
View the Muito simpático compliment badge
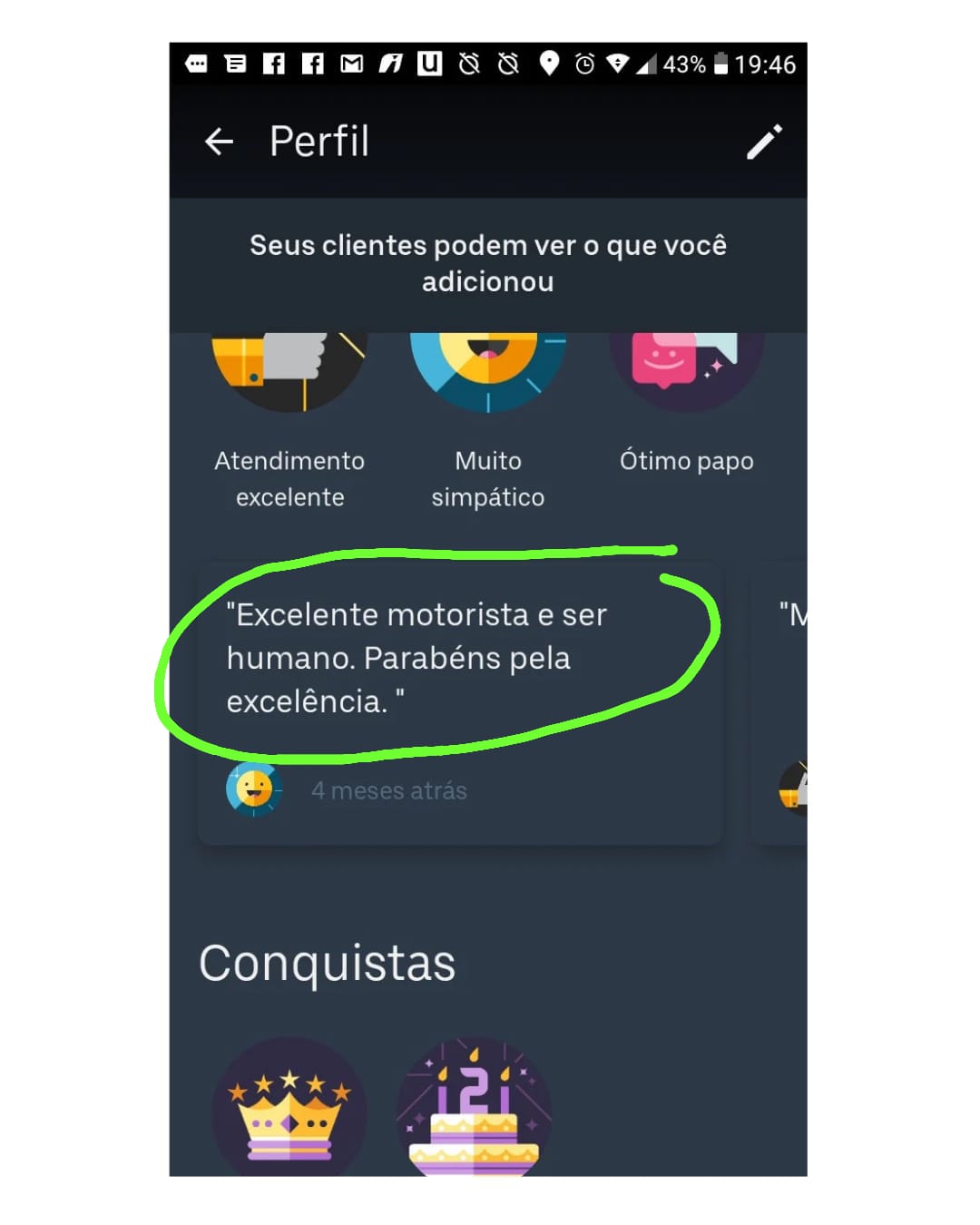487,372
